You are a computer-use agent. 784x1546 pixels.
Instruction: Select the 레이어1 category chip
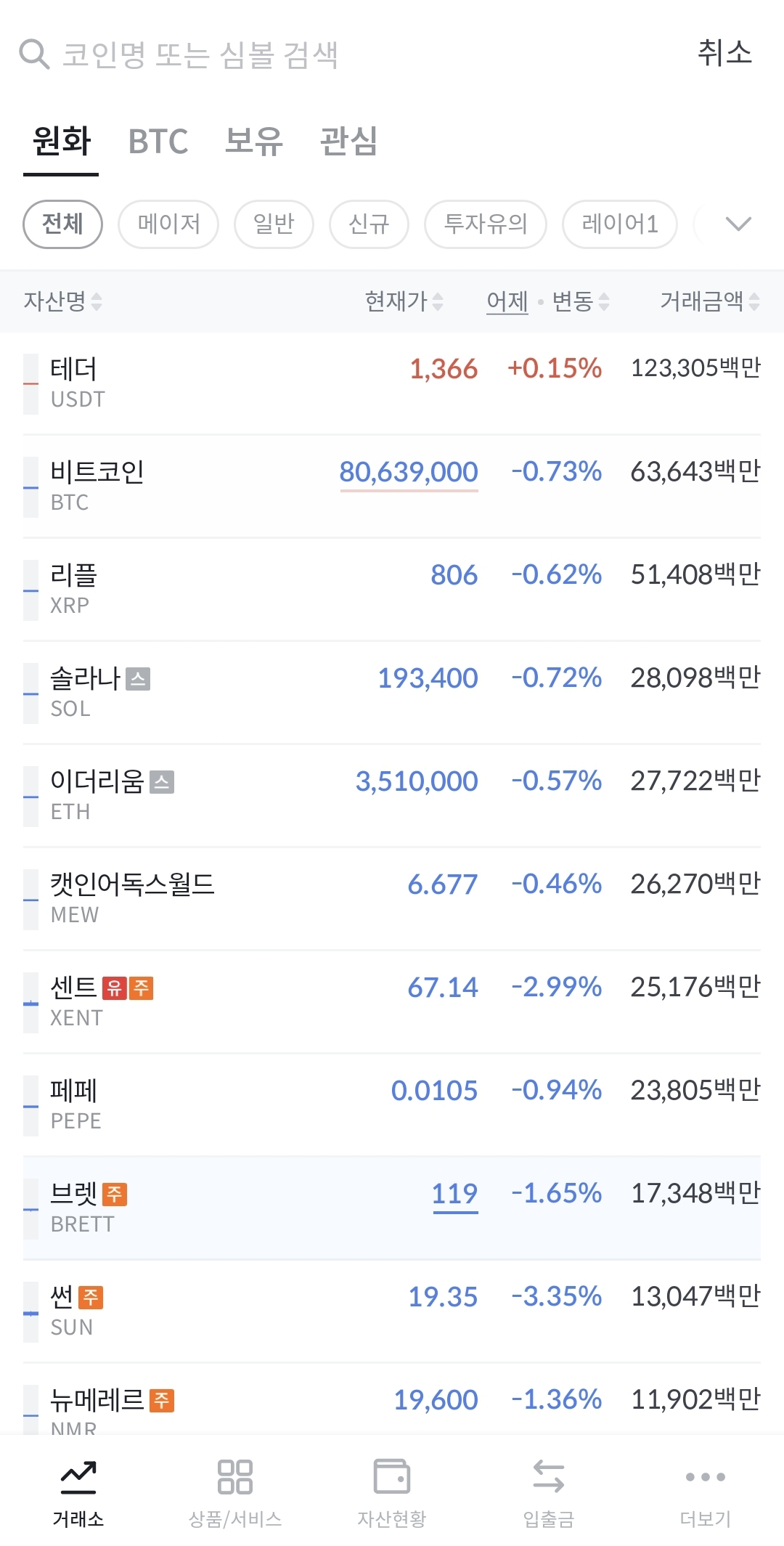click(620, 224)
